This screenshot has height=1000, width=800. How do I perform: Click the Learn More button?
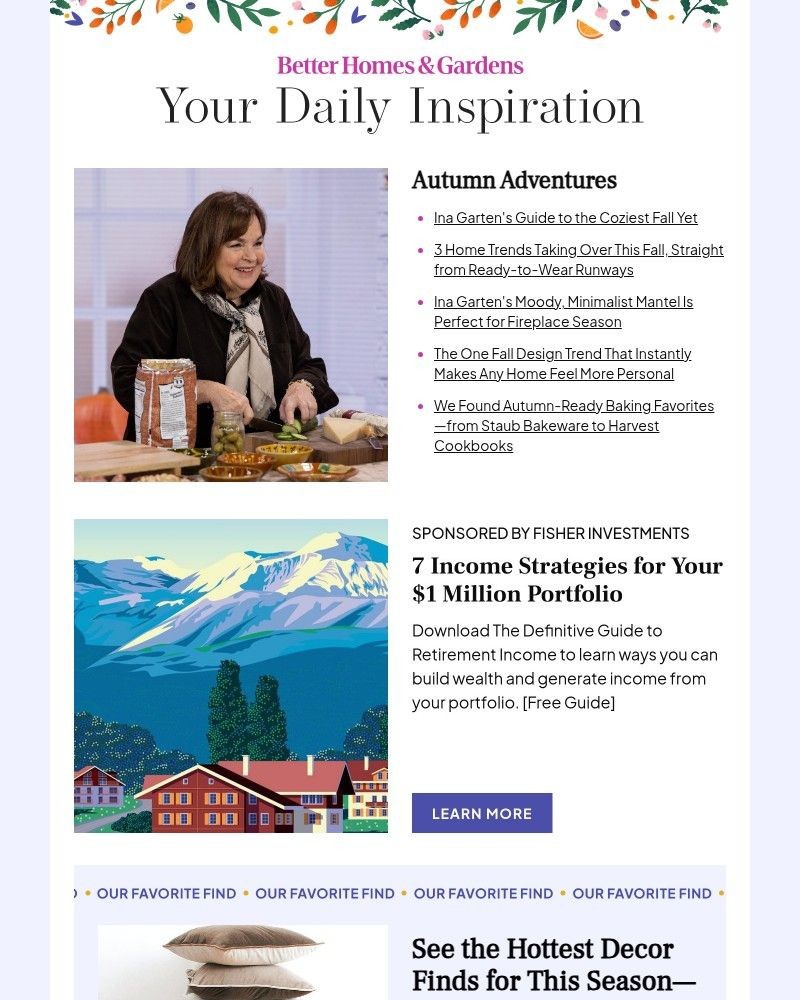pos(482,813)
